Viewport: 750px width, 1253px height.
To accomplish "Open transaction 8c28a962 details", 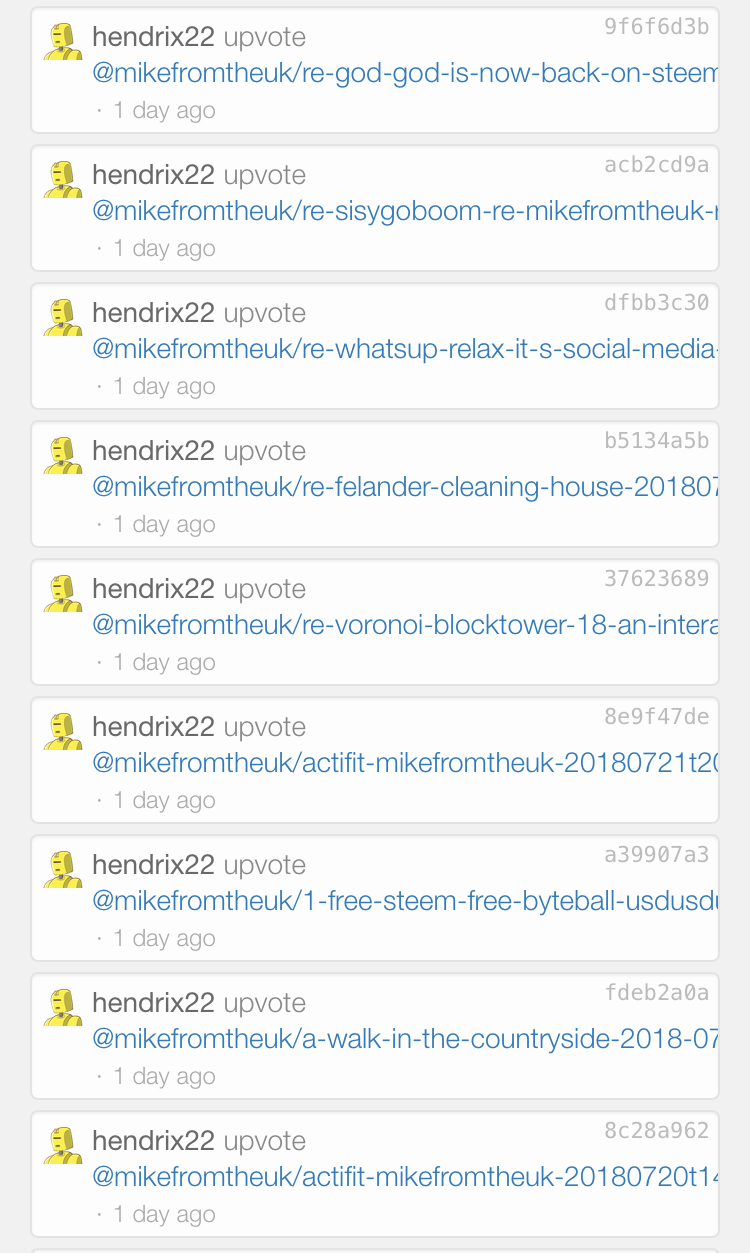I will coord(656,1131).
